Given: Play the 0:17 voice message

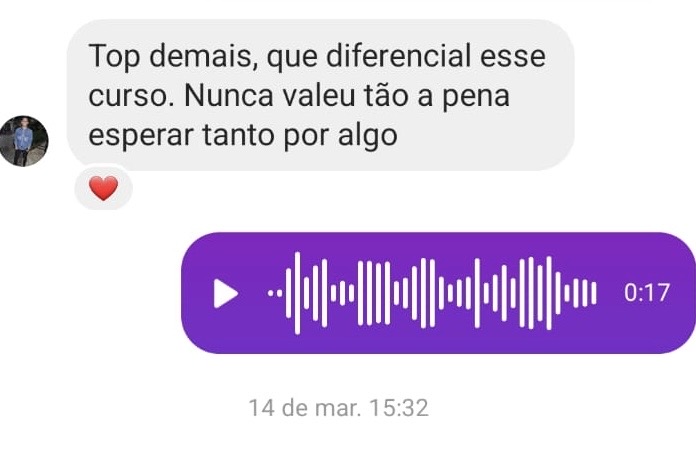Looking at the screenshot, I should pyautogui.click(x=225, y=293).
